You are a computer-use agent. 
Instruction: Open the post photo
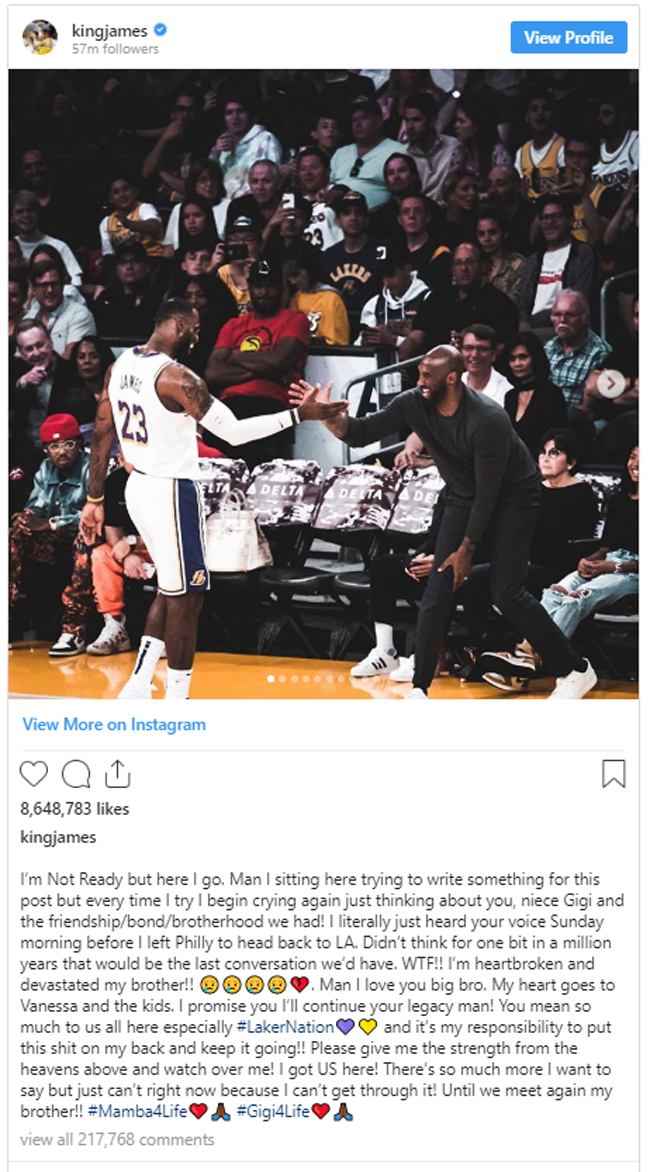point(323,383)
